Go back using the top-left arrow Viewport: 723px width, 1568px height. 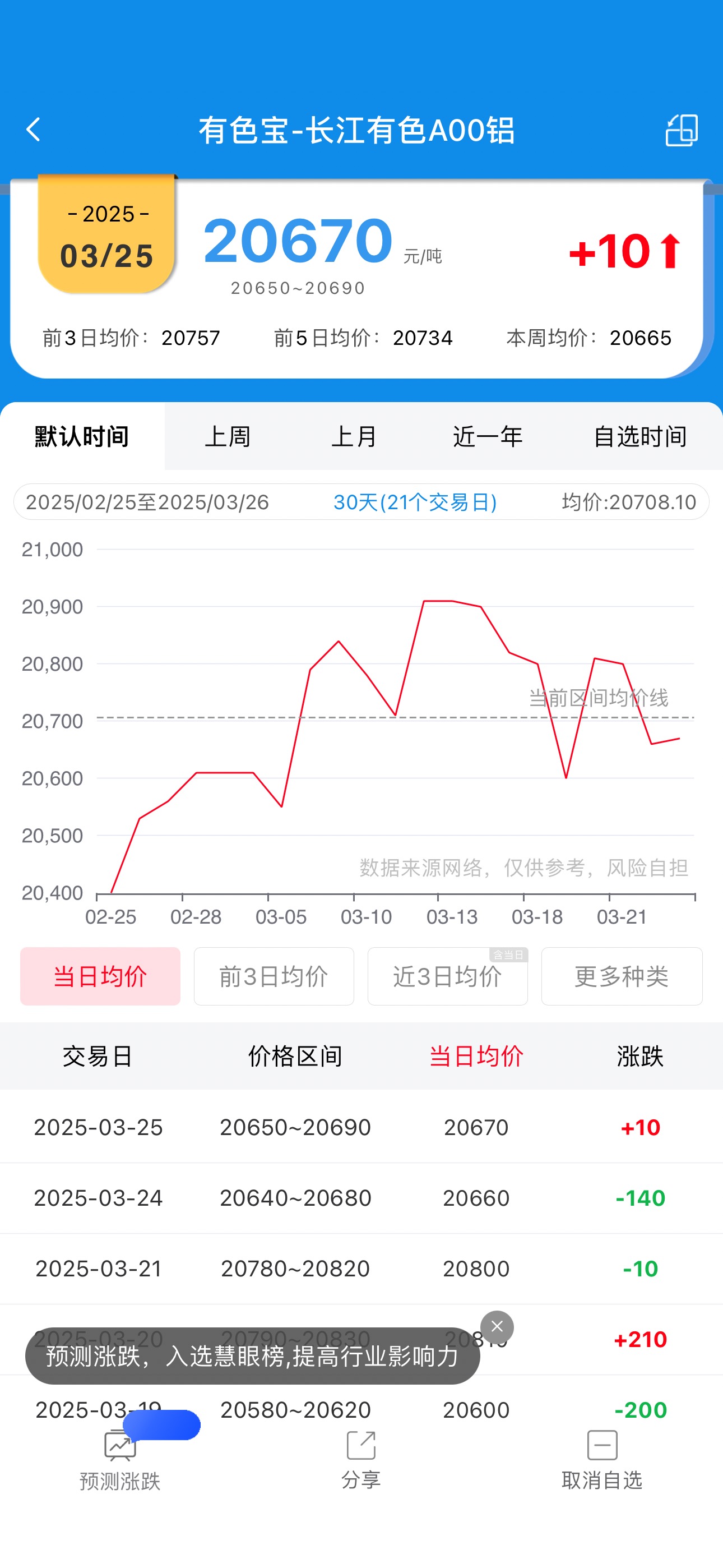click(34, 130)
